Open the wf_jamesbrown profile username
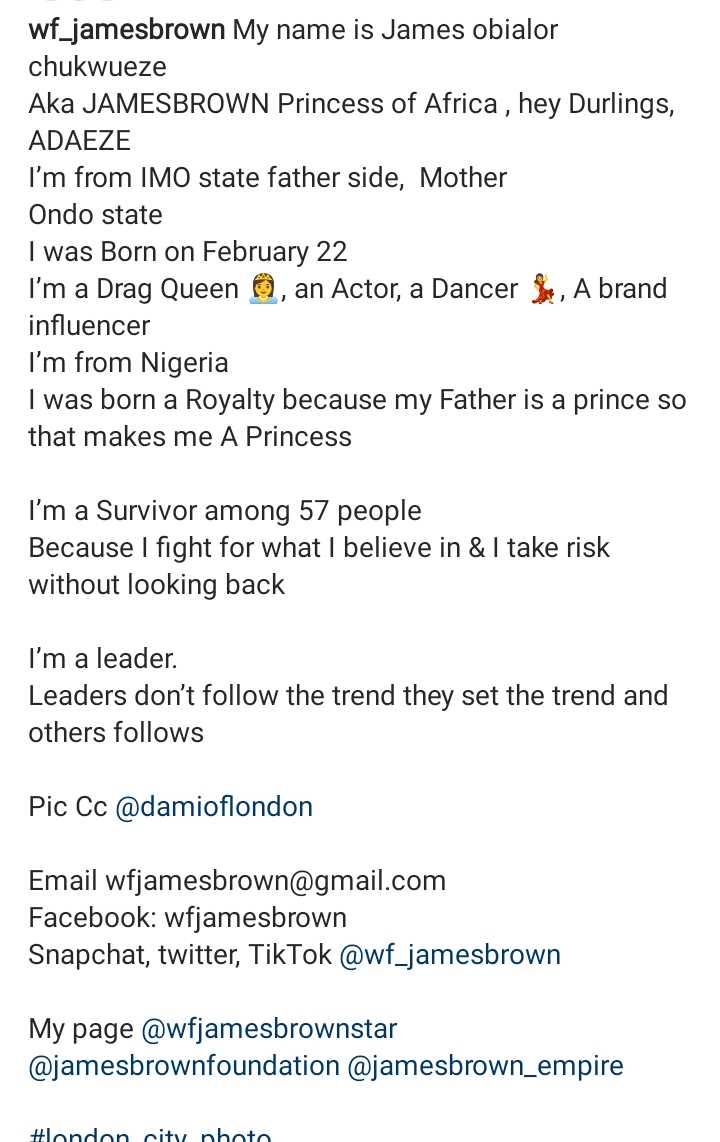The width and height of the screenshot is (720, 1142). (x=126, y=31)
